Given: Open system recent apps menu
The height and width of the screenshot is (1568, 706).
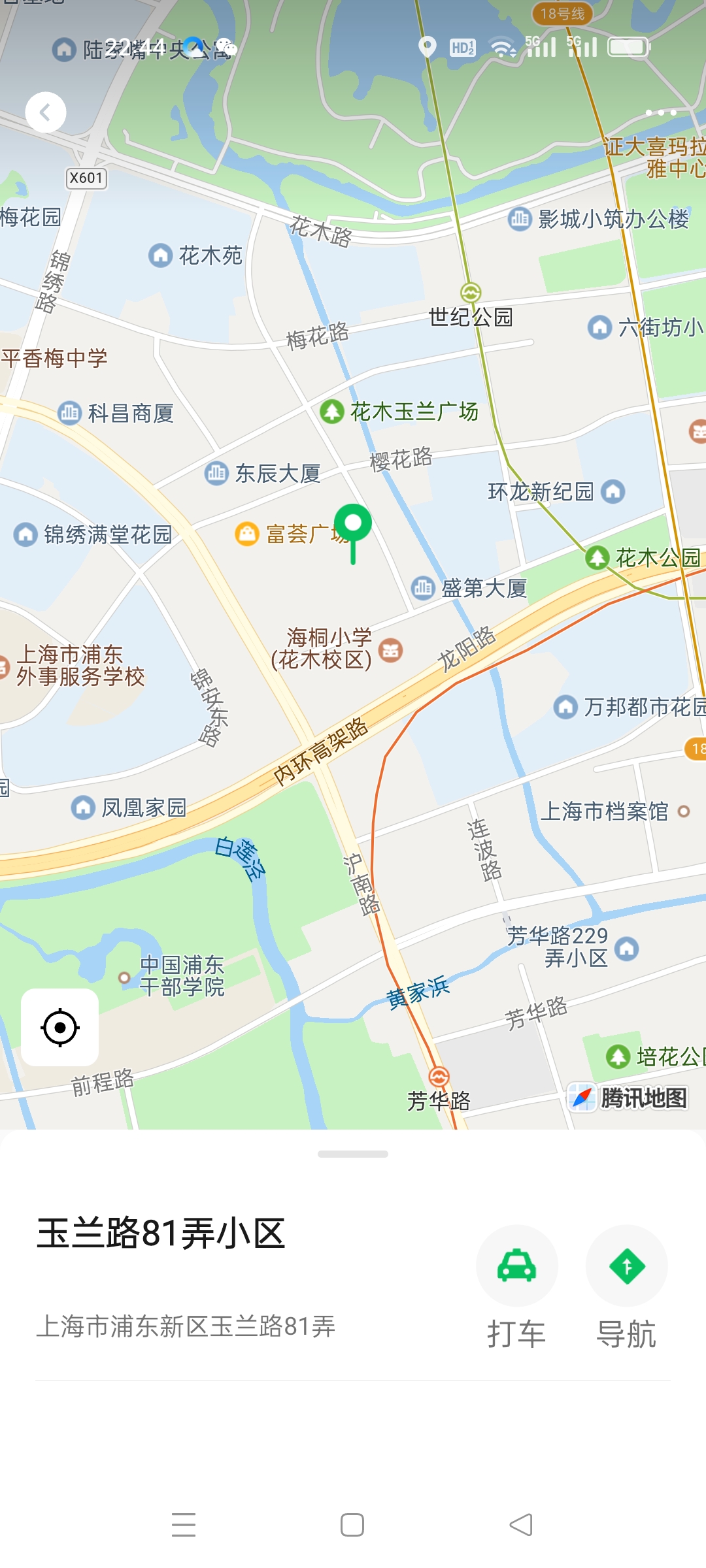Looking at the screenshot, I should [x=184, y=1525].
